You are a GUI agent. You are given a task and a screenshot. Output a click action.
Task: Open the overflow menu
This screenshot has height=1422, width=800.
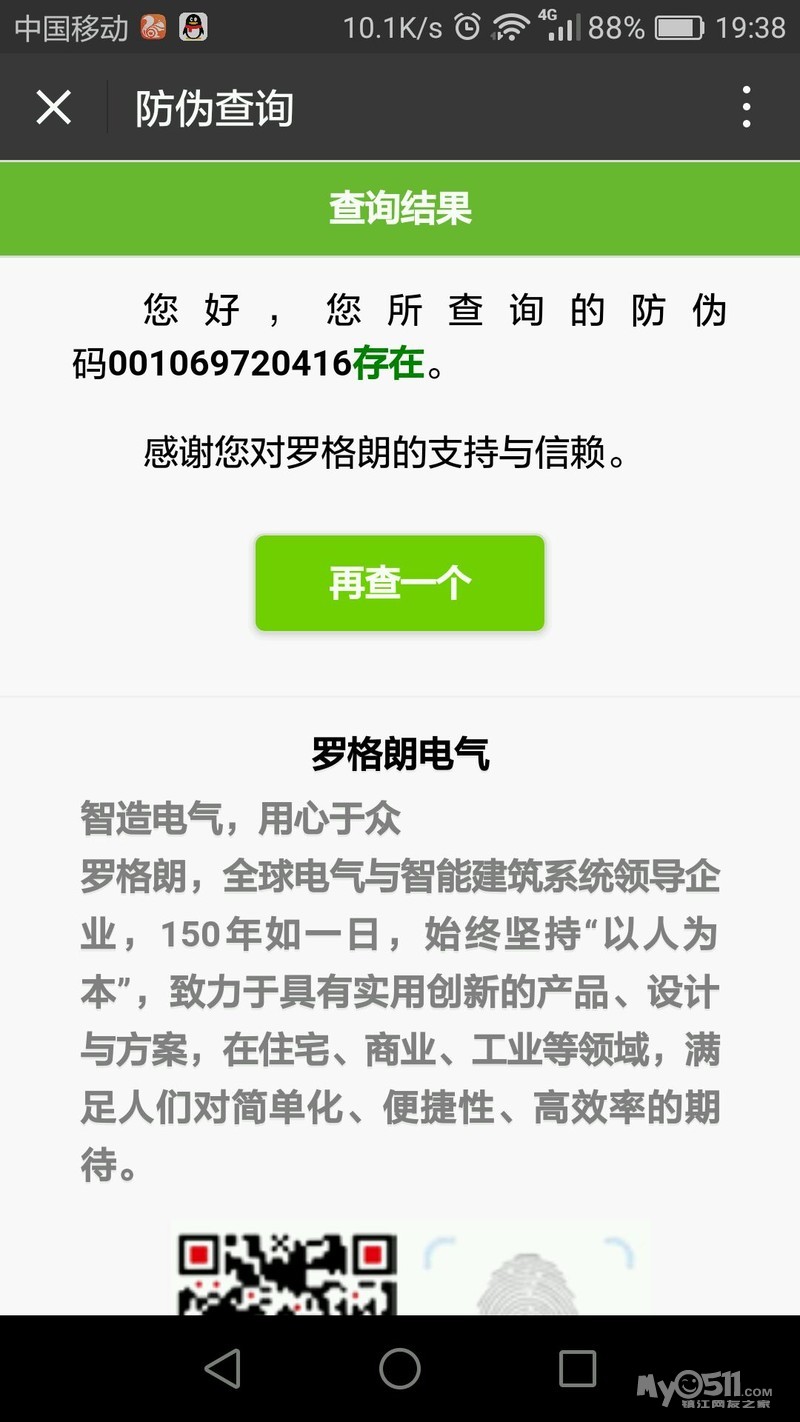click(x=746, y=107)
